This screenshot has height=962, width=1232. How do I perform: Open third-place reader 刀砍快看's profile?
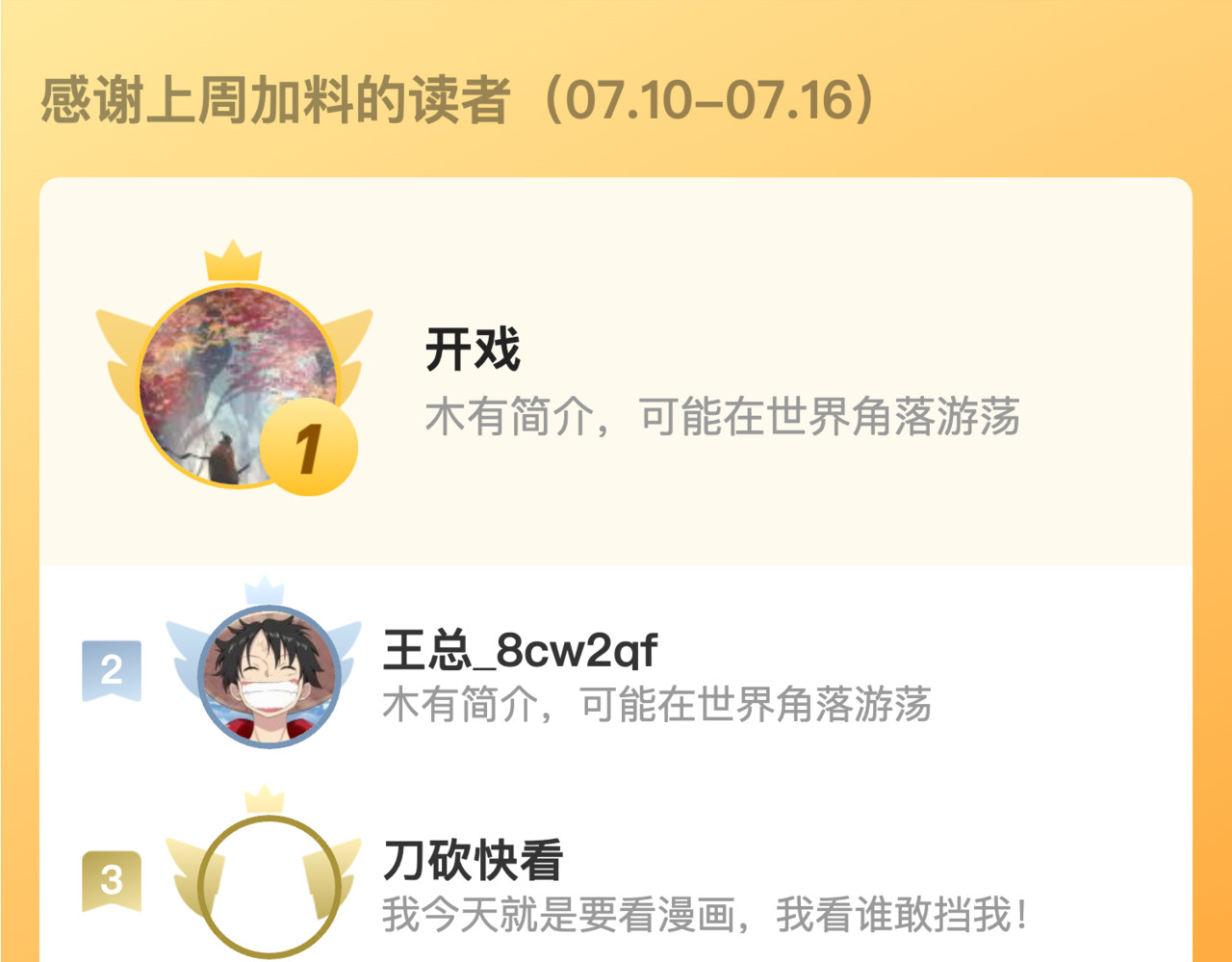tap(473, 860)
